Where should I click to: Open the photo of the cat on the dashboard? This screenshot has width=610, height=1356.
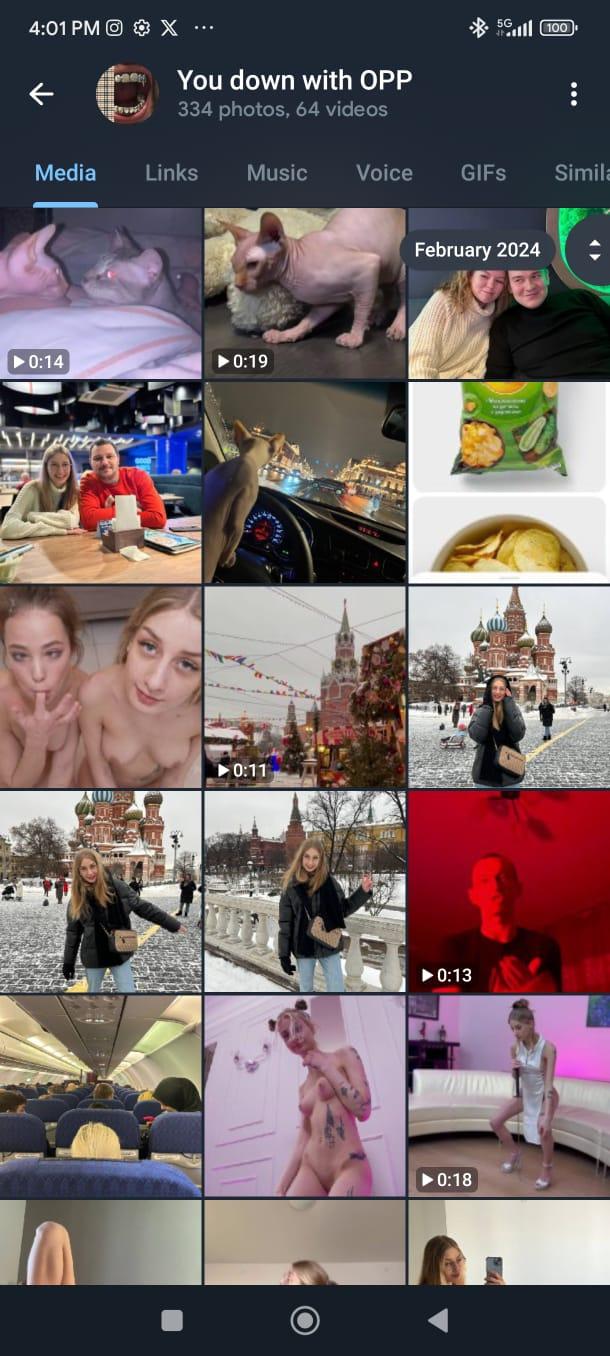click(304, 481)
